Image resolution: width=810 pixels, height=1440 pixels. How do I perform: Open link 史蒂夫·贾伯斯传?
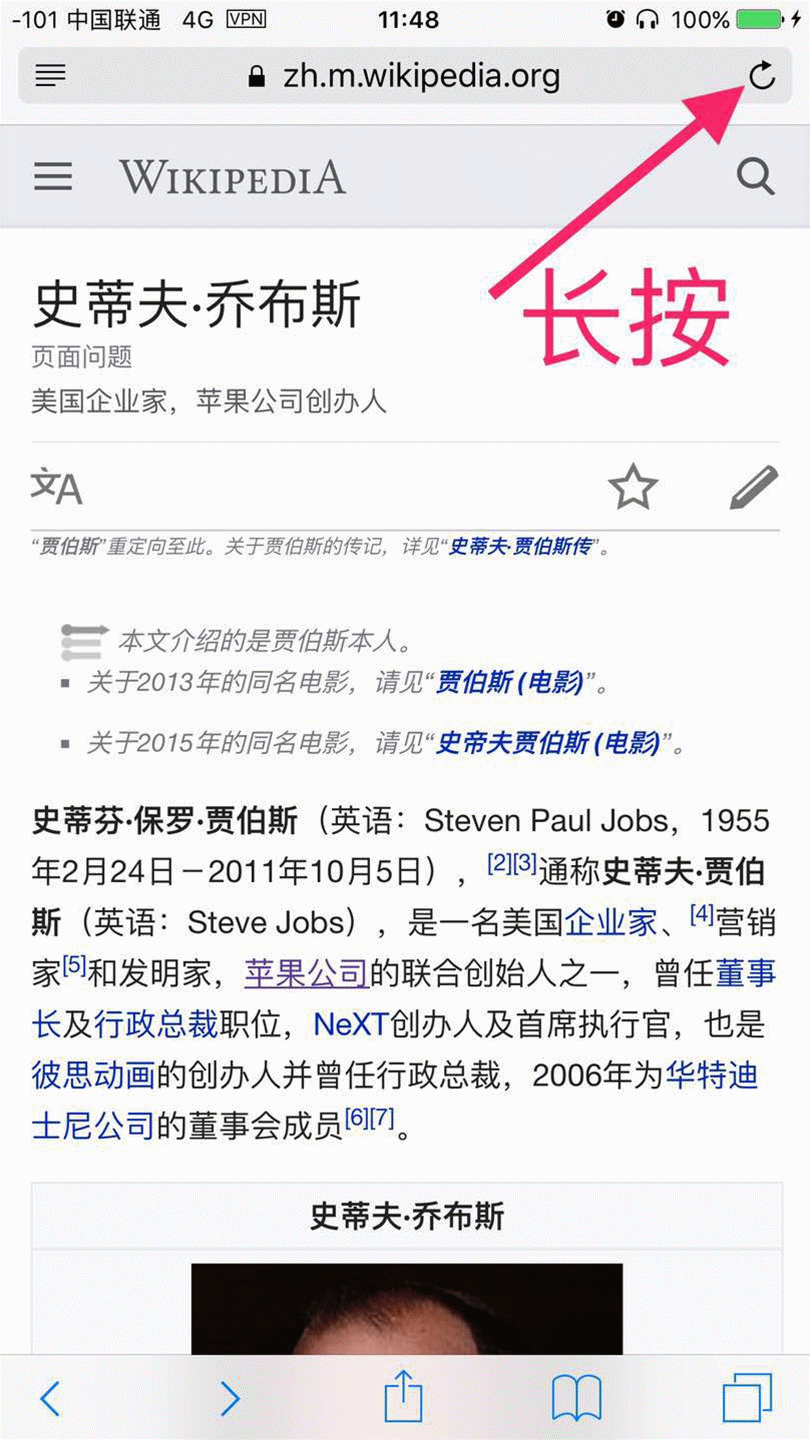[x=520, y=547]
